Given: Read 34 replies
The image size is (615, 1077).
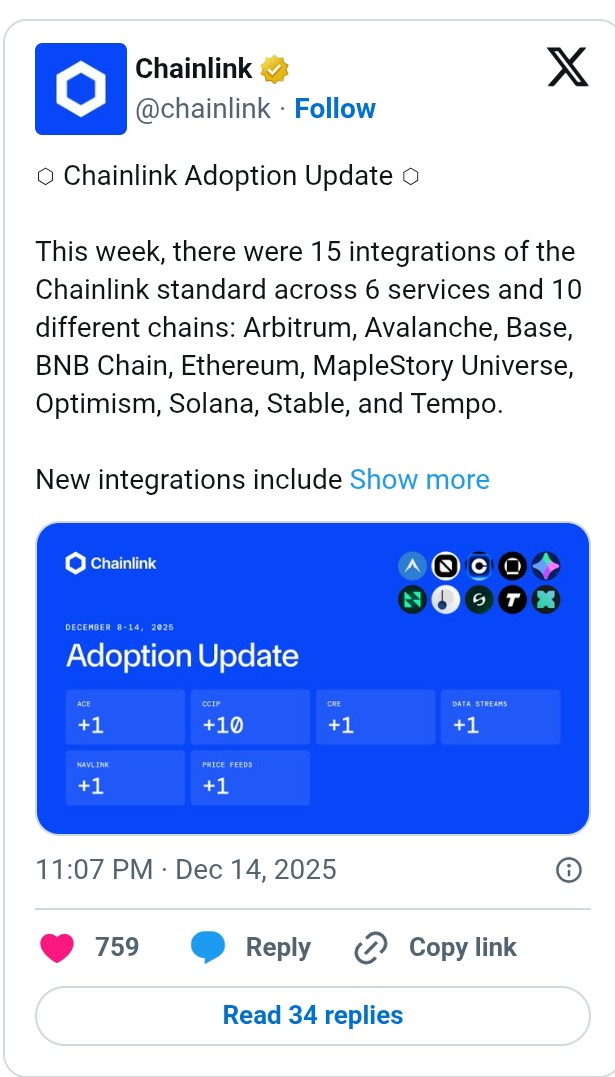Looking at the screenshot, I should 312,1015.
